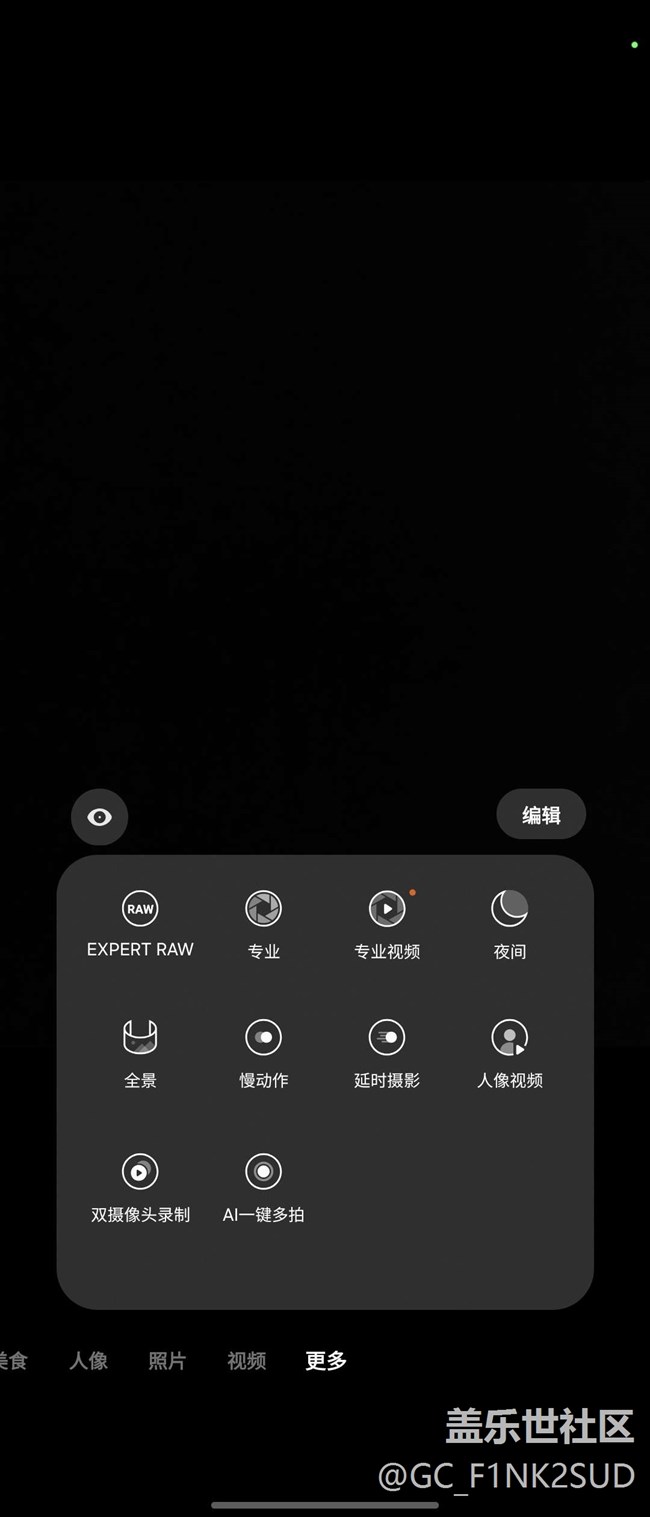Image resolution: width=650 pixels, height=1517 pixels.
Task: Switch to the 照片 photo tab
Action: [167, 1361]
